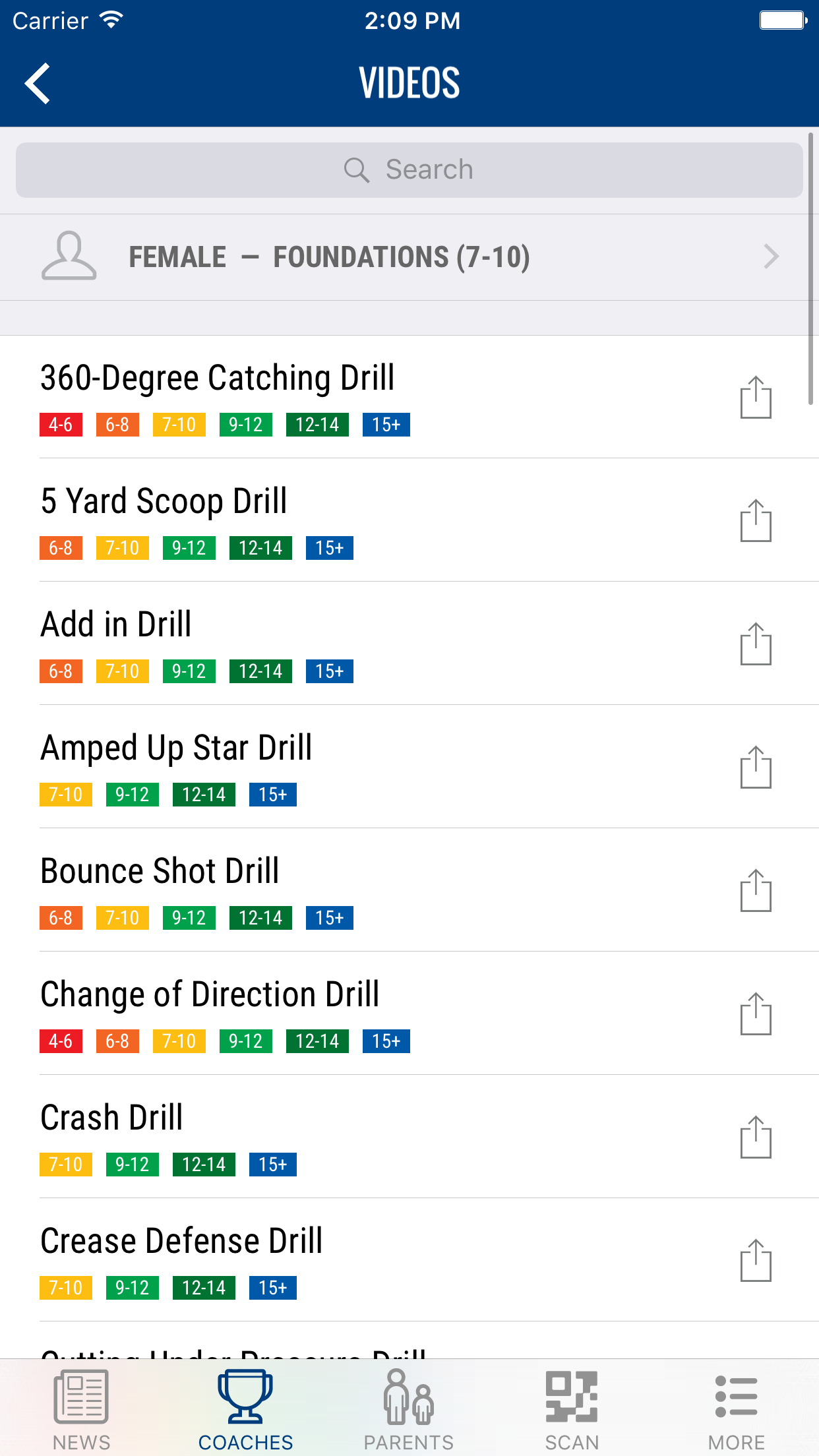Open the Add in Drill video
Image resolution: width=819 pixels, height=1456 pixels.
[x=116, y=625]
